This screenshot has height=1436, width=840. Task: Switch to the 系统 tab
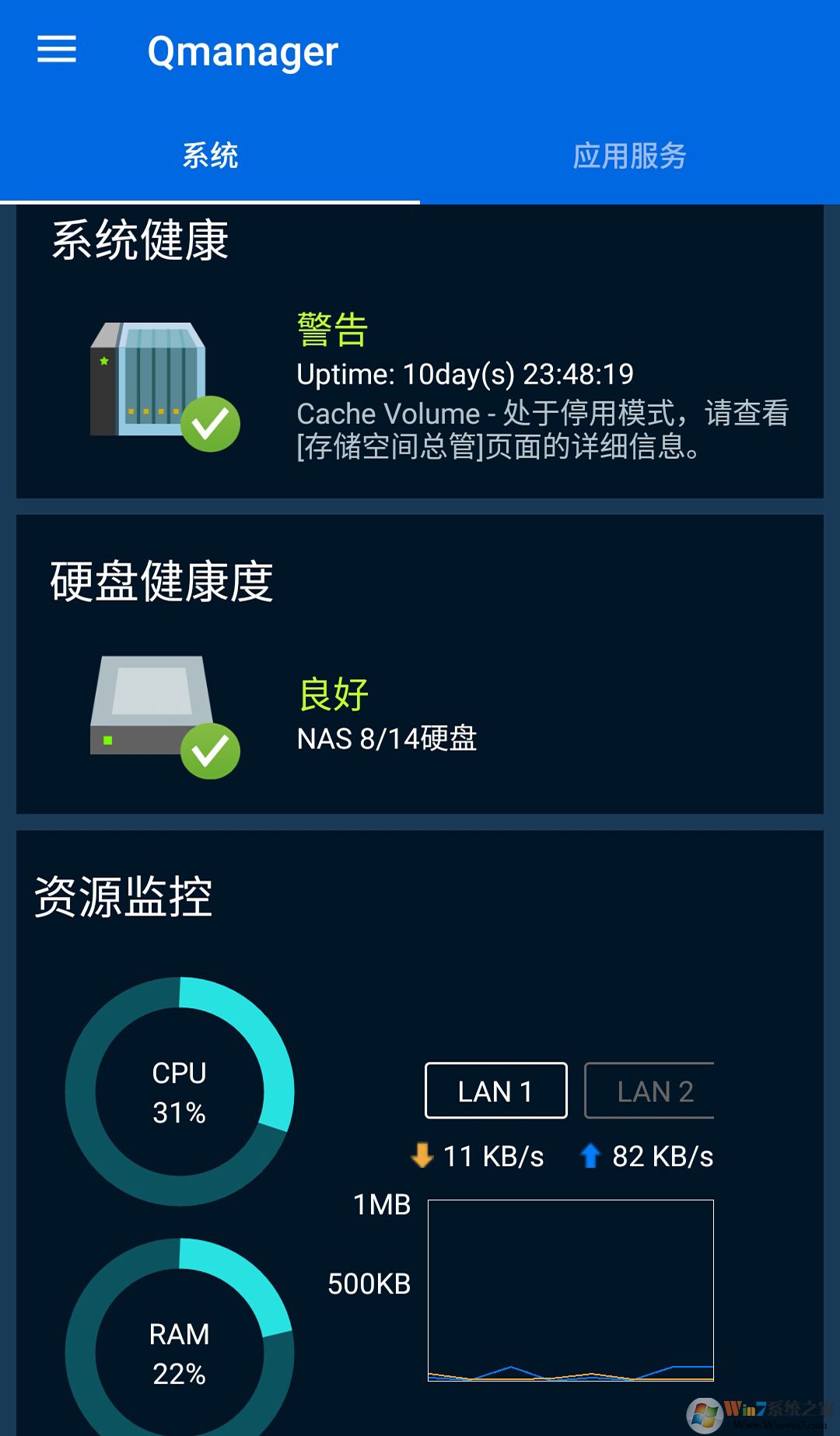[210, 156]
